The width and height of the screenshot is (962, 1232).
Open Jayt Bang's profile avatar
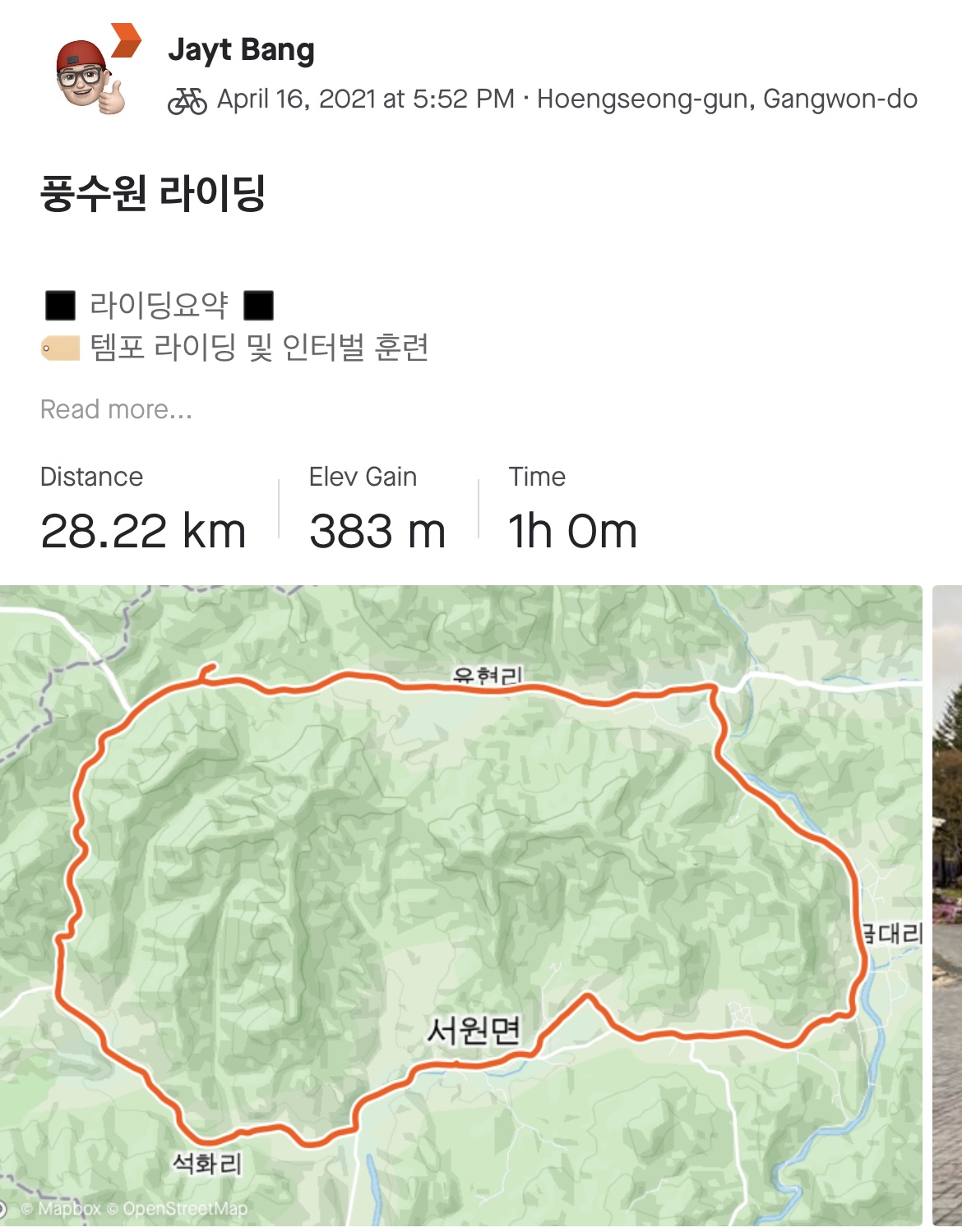pos(90,76)
